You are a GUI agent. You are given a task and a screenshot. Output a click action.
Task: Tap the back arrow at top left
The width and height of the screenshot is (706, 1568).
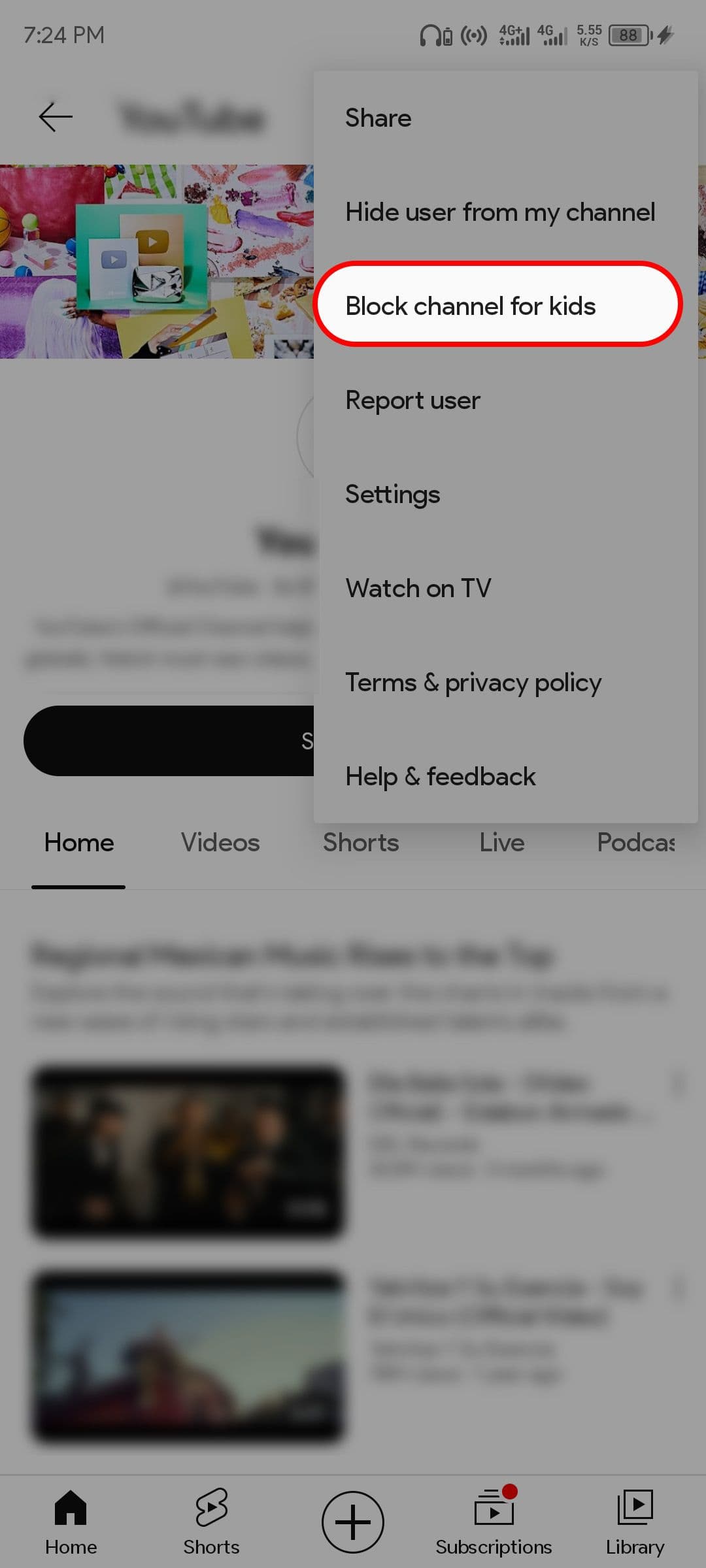point(55,116)
